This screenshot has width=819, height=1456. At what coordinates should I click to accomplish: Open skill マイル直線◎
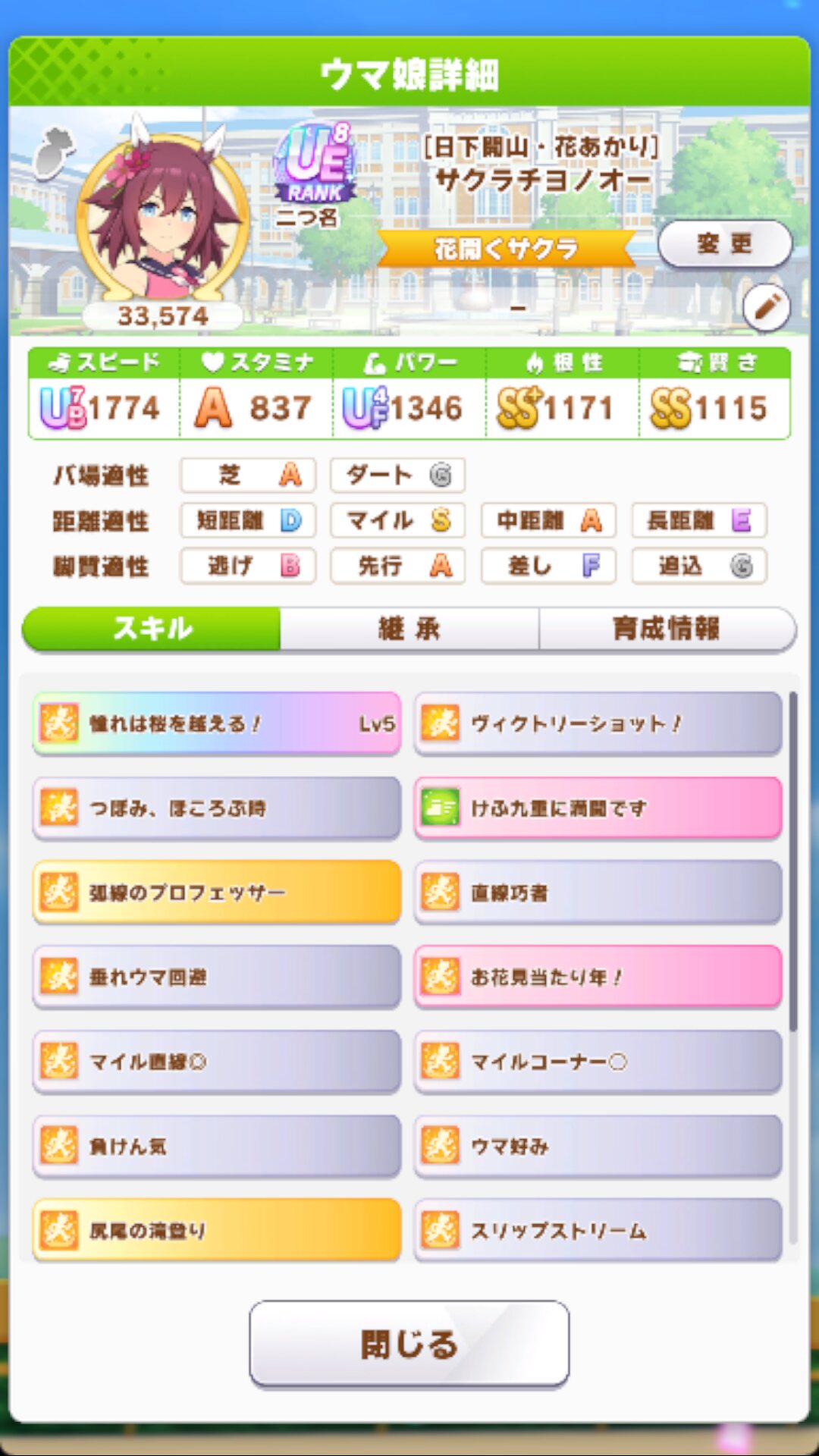[x=217, y=1062]
